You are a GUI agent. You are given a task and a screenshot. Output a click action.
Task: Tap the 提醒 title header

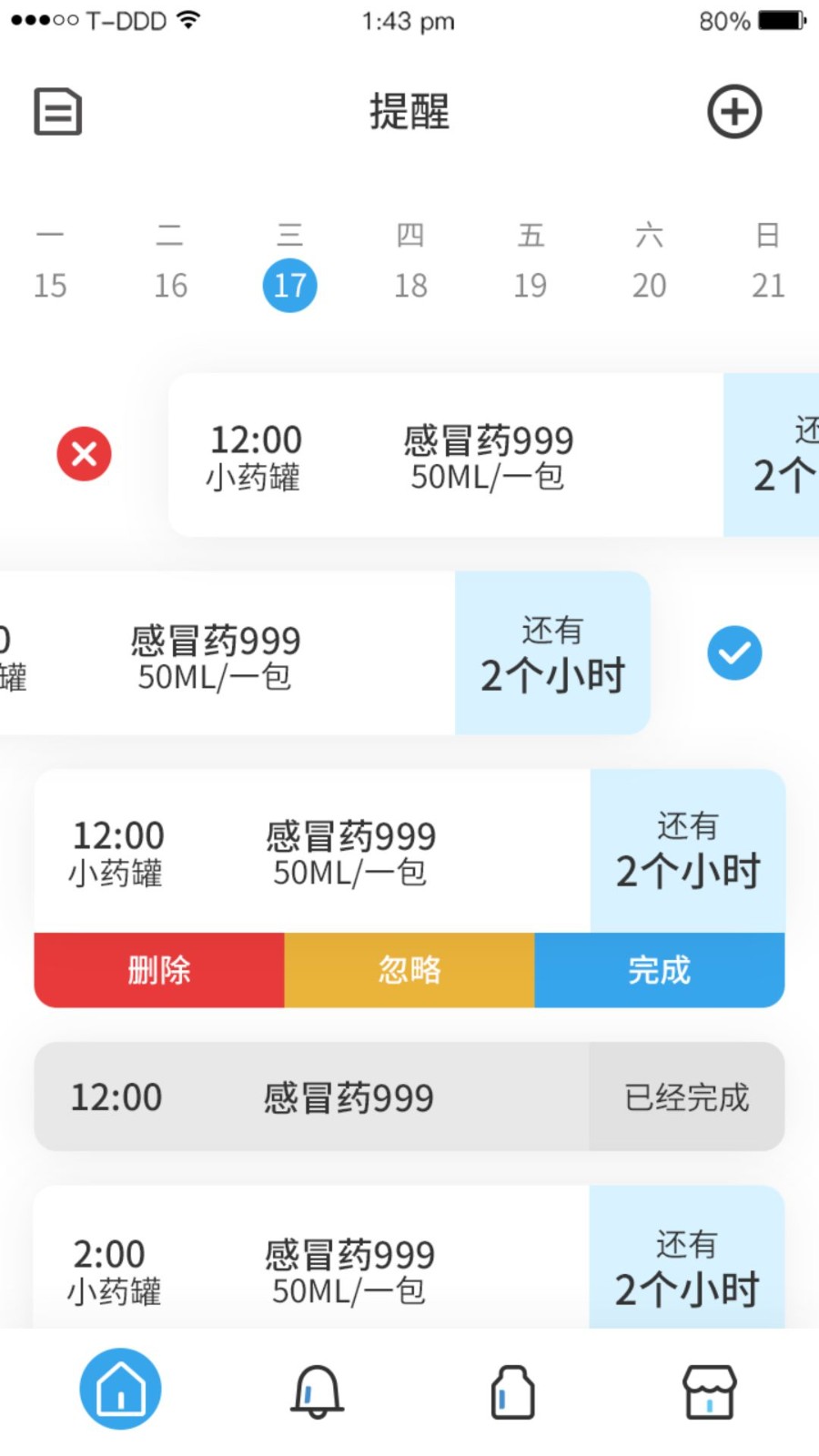tap(409, 111)
